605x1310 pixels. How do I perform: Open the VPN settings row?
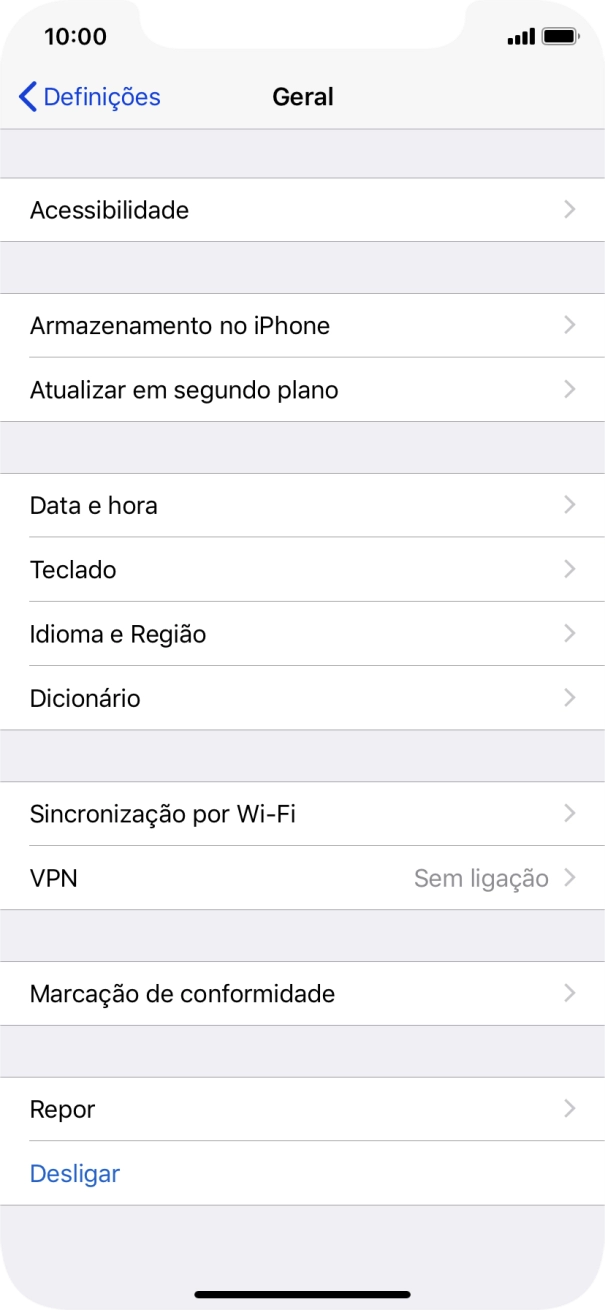click(302, 878)
